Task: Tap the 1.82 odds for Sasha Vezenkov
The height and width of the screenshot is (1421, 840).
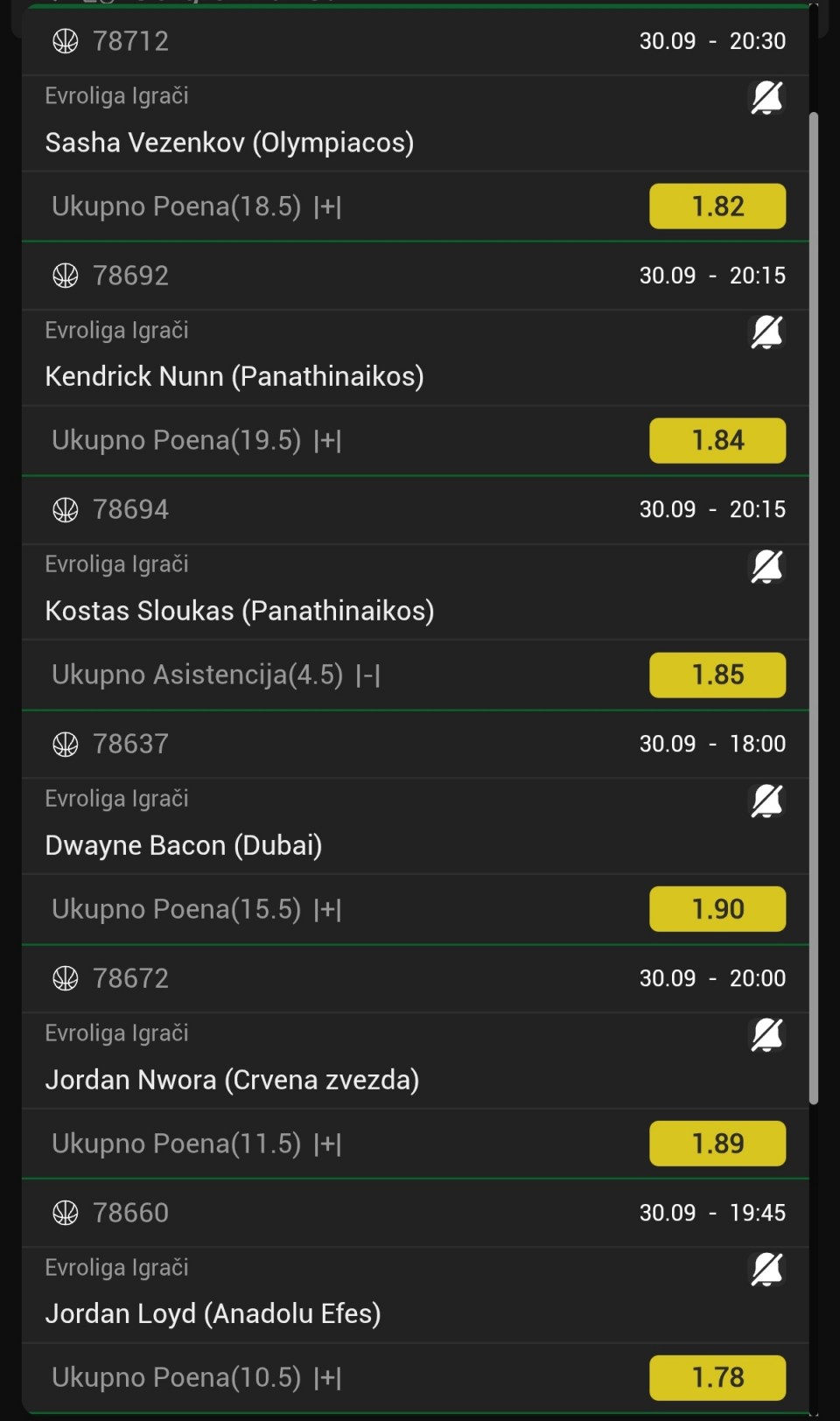Action: [x=717, y=206]
